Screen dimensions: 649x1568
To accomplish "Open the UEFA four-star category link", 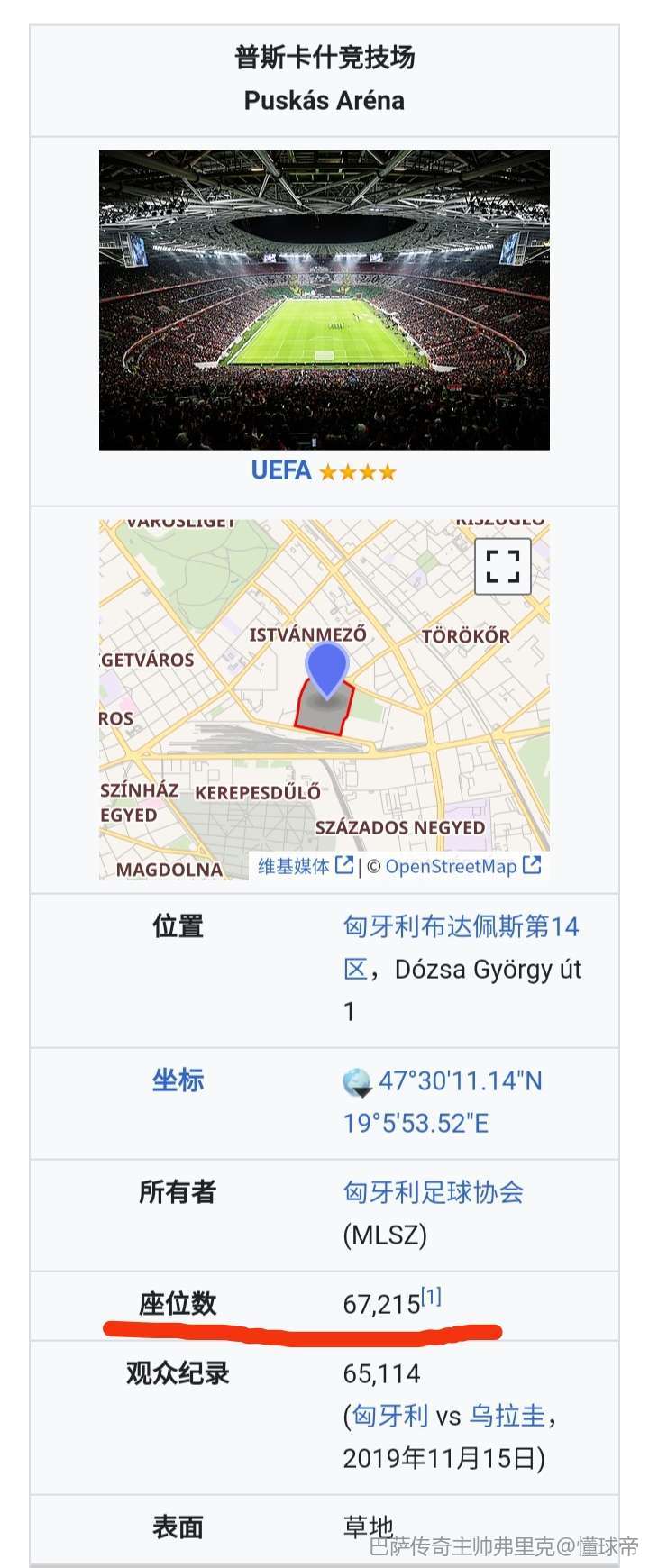I will coord(324,470).
